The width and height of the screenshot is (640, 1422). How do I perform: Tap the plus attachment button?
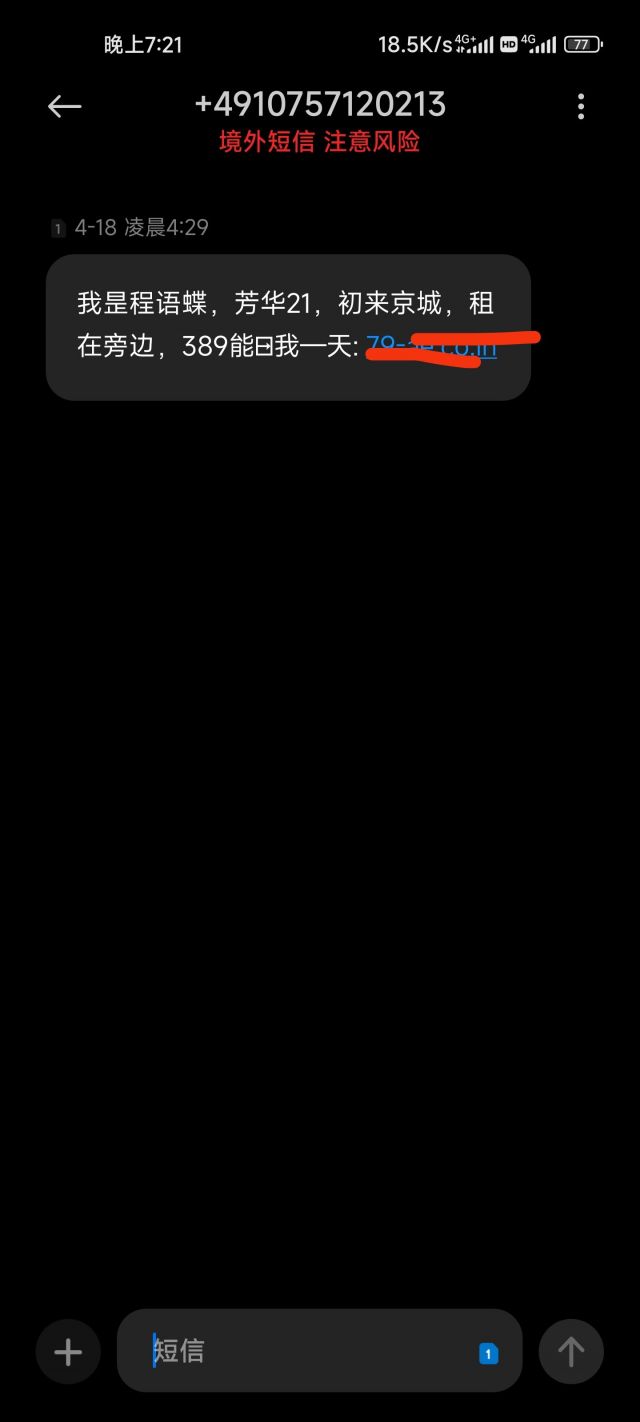tap(68, 1352)
